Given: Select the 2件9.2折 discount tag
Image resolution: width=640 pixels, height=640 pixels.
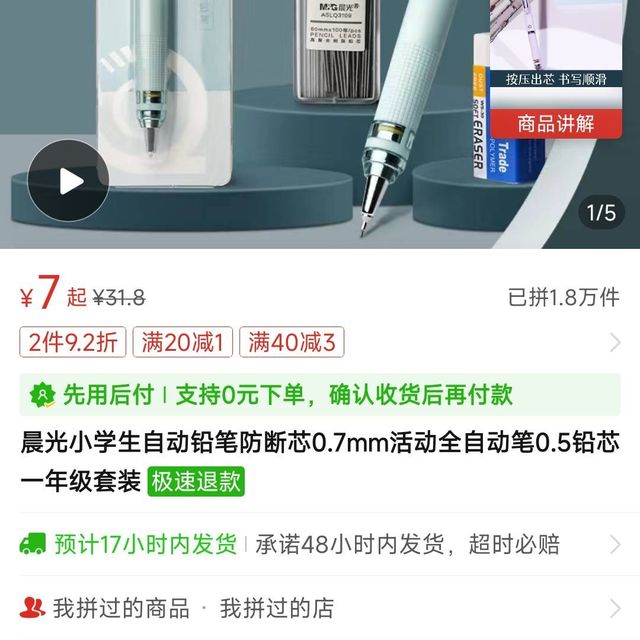Looking at the screenshot, I should click(73, 343).
